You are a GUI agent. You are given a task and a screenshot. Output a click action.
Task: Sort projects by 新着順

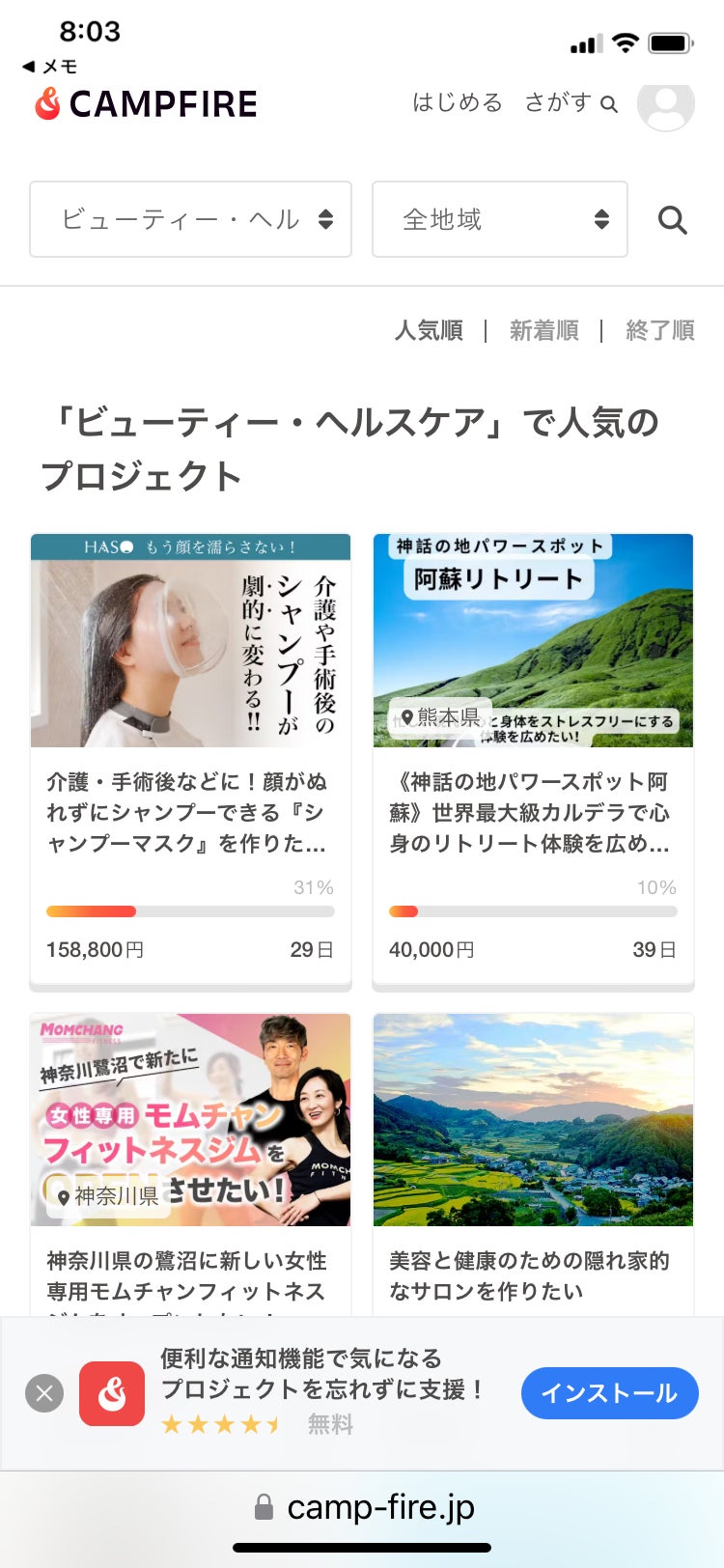pos(543,330)
